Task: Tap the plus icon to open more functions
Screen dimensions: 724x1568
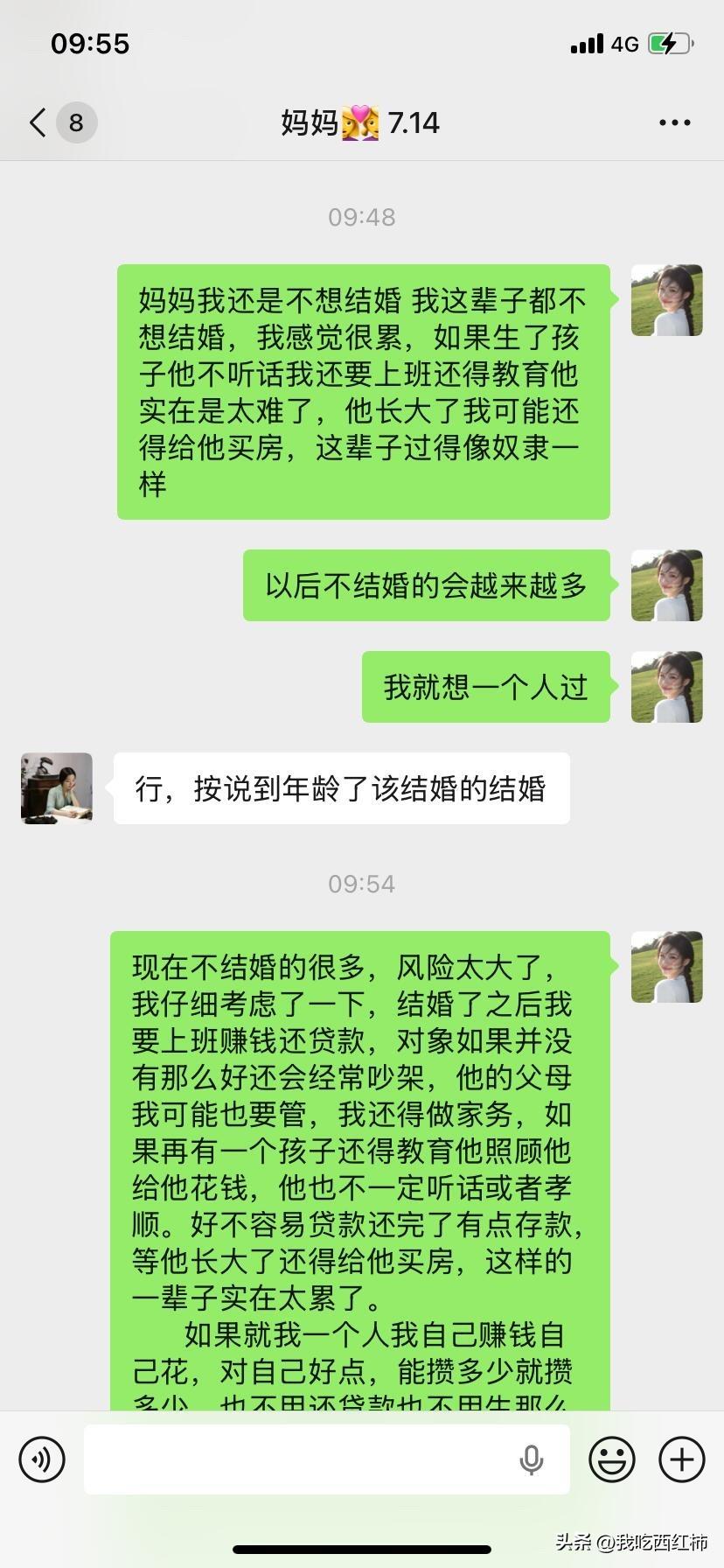Action: [x=681, y=1459]
